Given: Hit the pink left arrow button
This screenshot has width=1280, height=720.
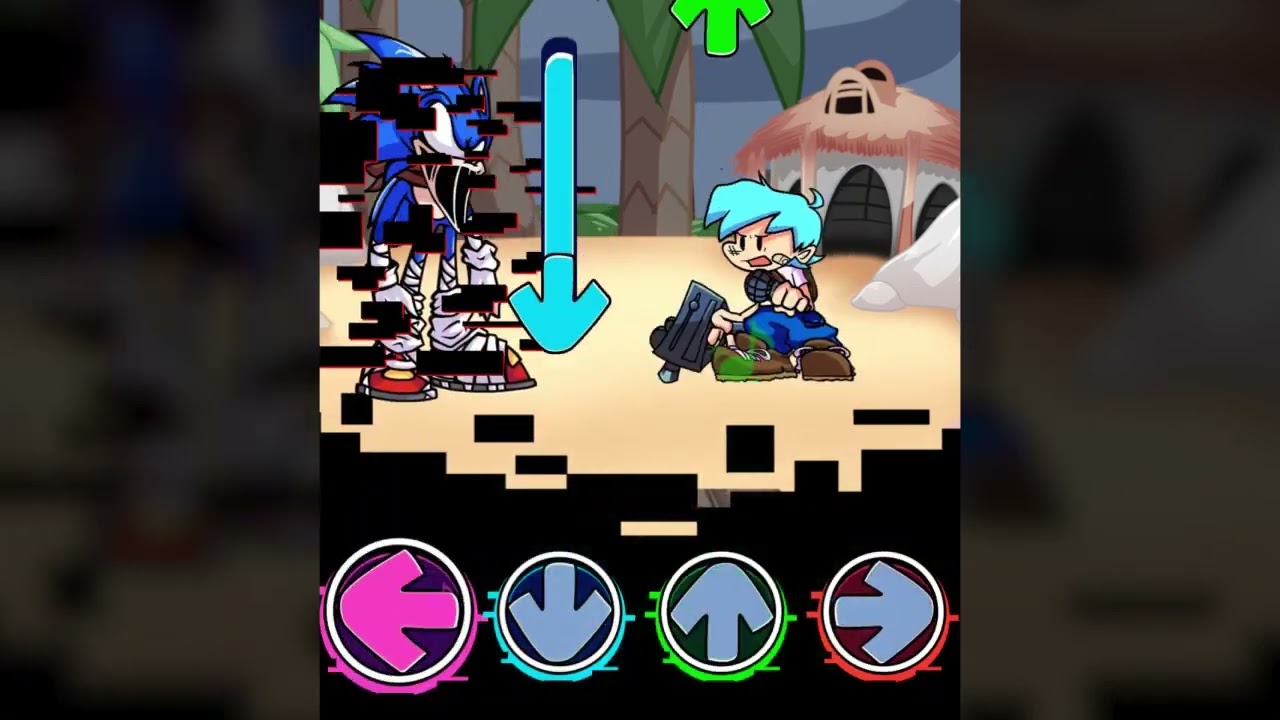Looking at the screenshot, I should (399, 610).
